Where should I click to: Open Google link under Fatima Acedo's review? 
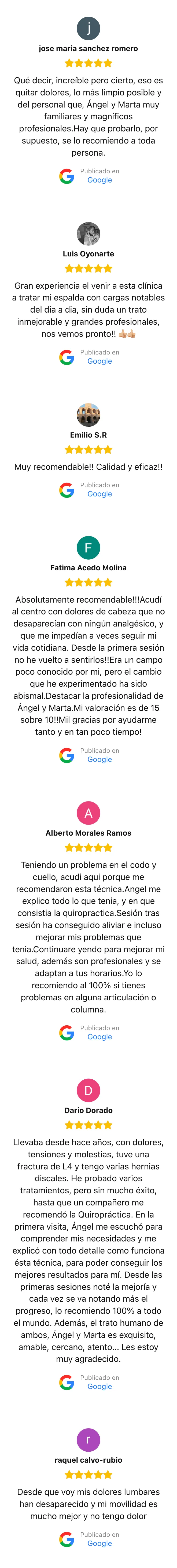[99, 759]
